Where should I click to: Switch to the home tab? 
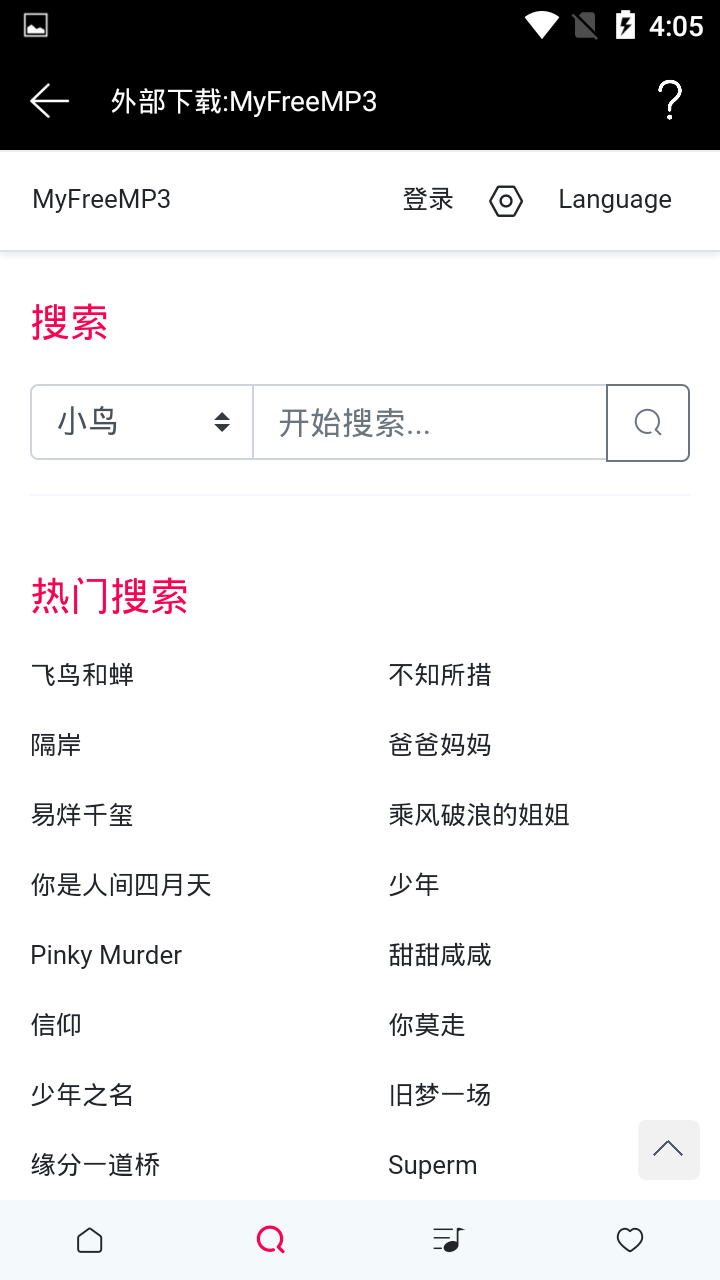(x=90, y=1241)
